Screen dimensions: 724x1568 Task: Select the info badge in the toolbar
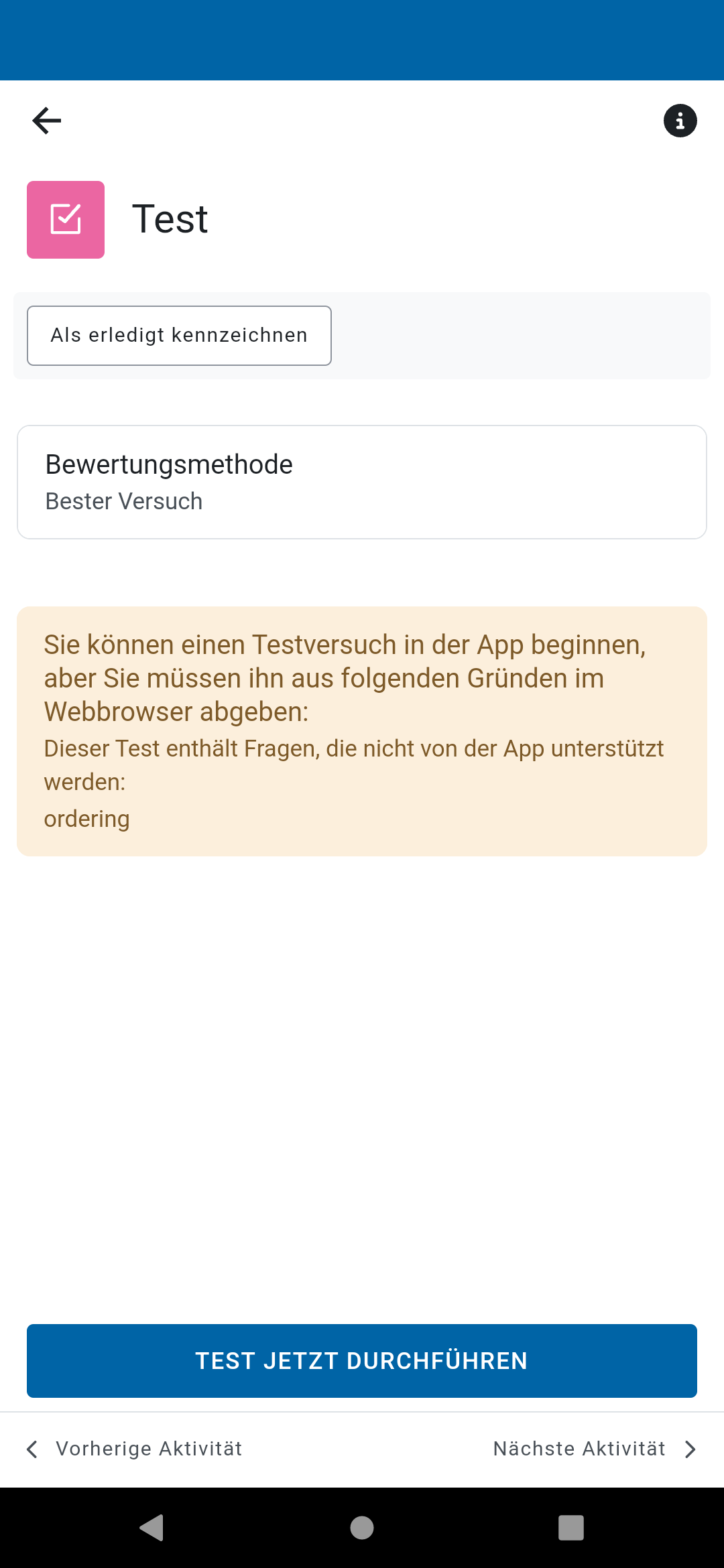click(680, 121)
